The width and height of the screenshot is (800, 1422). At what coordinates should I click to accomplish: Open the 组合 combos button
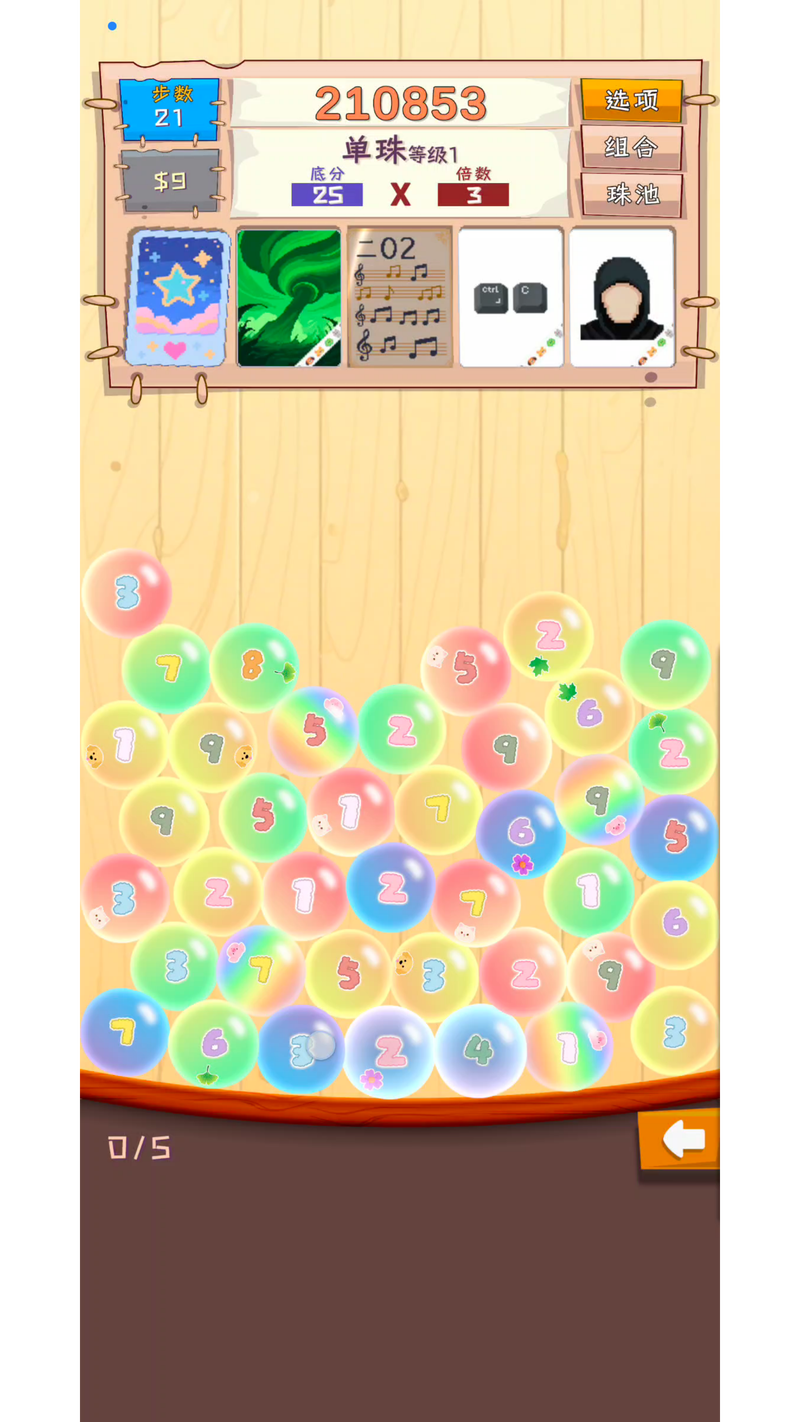631,147
